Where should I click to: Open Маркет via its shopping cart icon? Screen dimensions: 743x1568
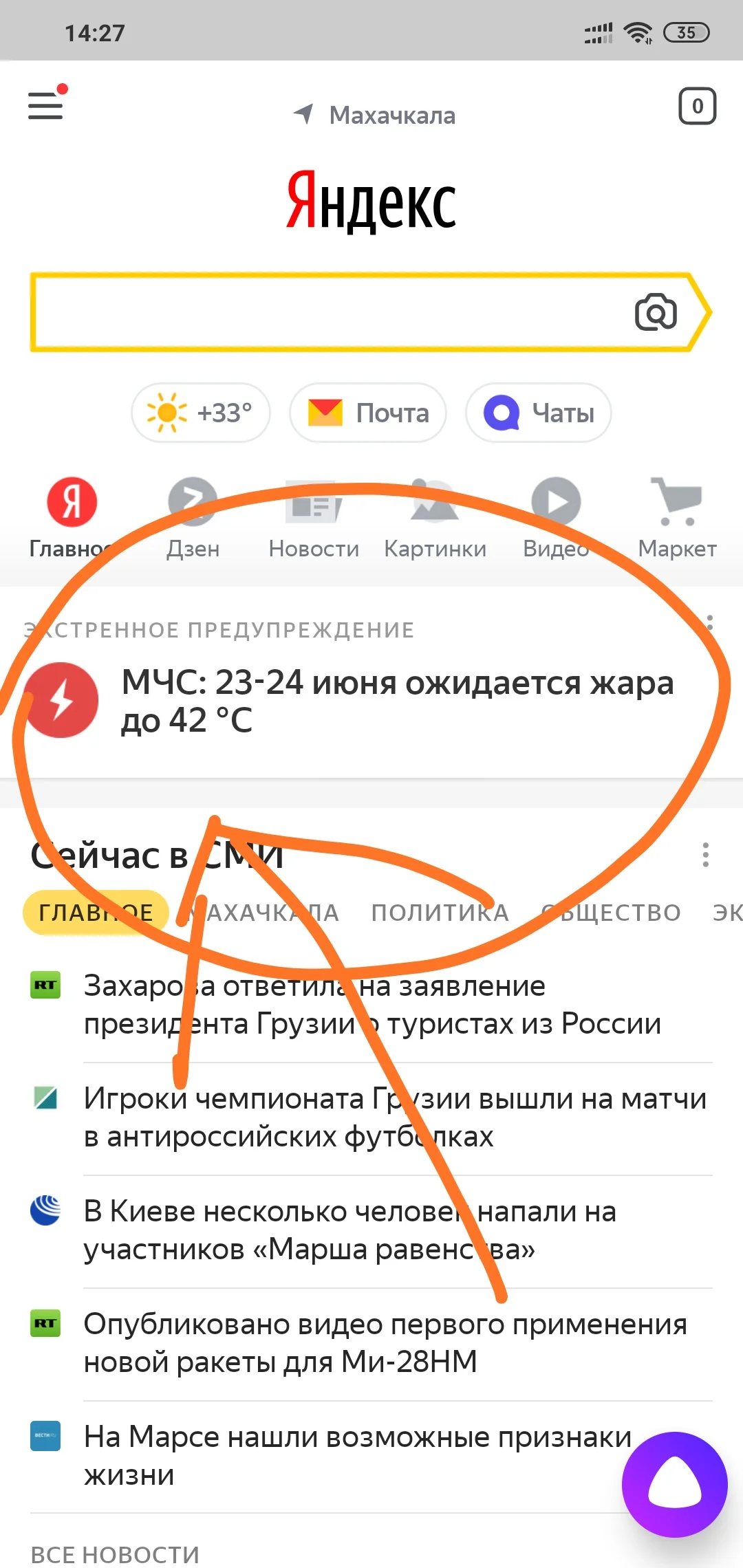tap(676, 502)
